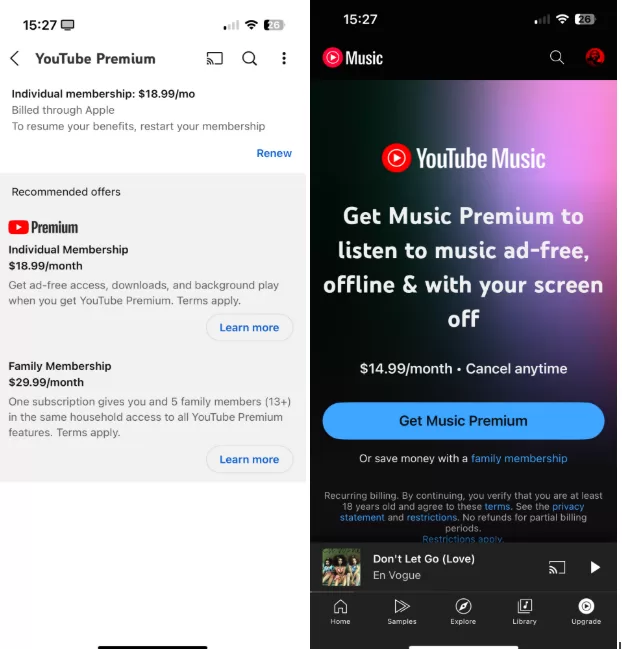
Task: Open the terms link in the billing text
Action: [x=497, y=507]
